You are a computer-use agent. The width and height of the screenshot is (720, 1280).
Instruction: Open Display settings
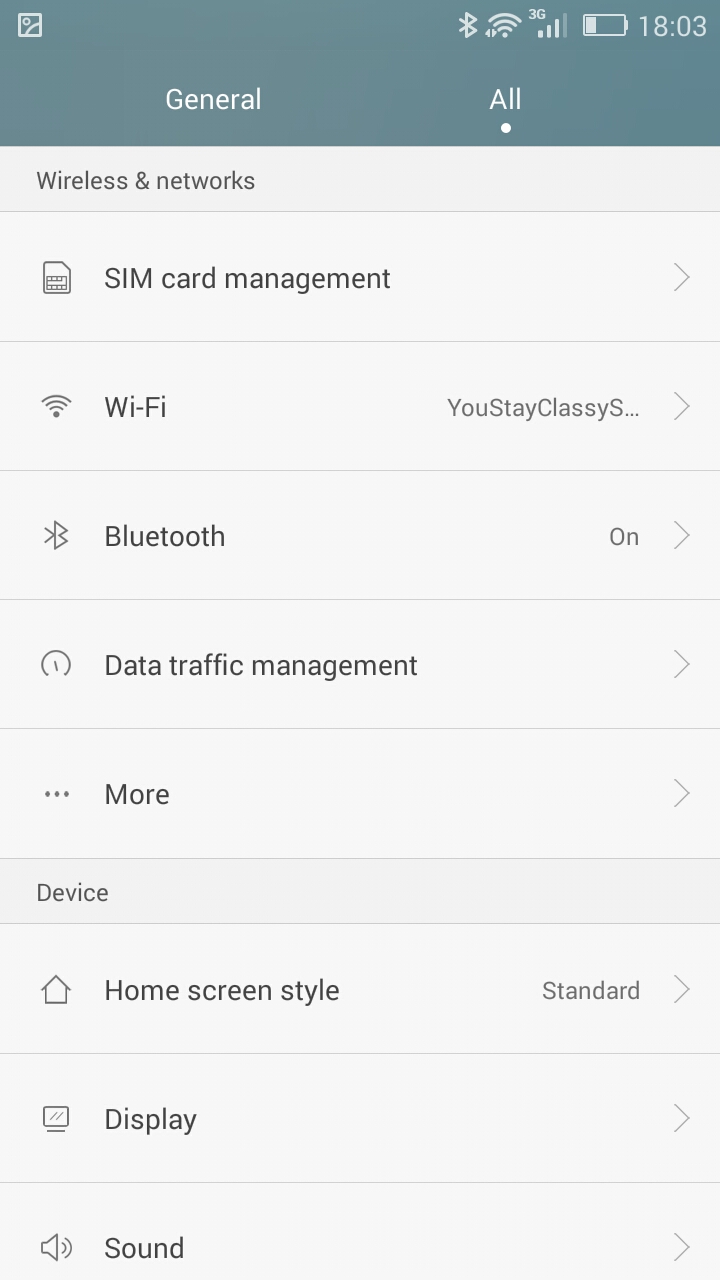click(360, 1118)
